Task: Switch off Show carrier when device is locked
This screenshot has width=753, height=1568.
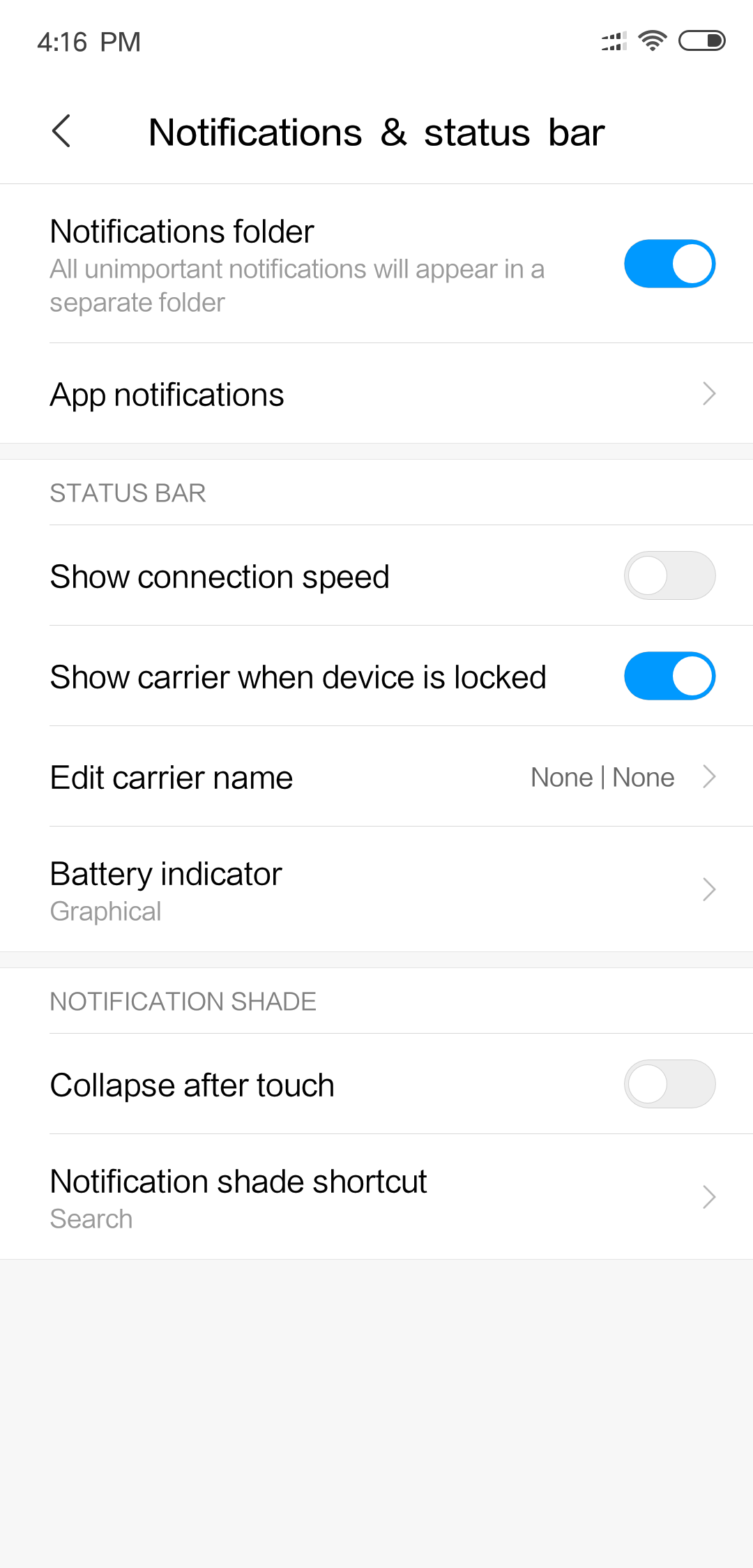Action: coord(669,676)
